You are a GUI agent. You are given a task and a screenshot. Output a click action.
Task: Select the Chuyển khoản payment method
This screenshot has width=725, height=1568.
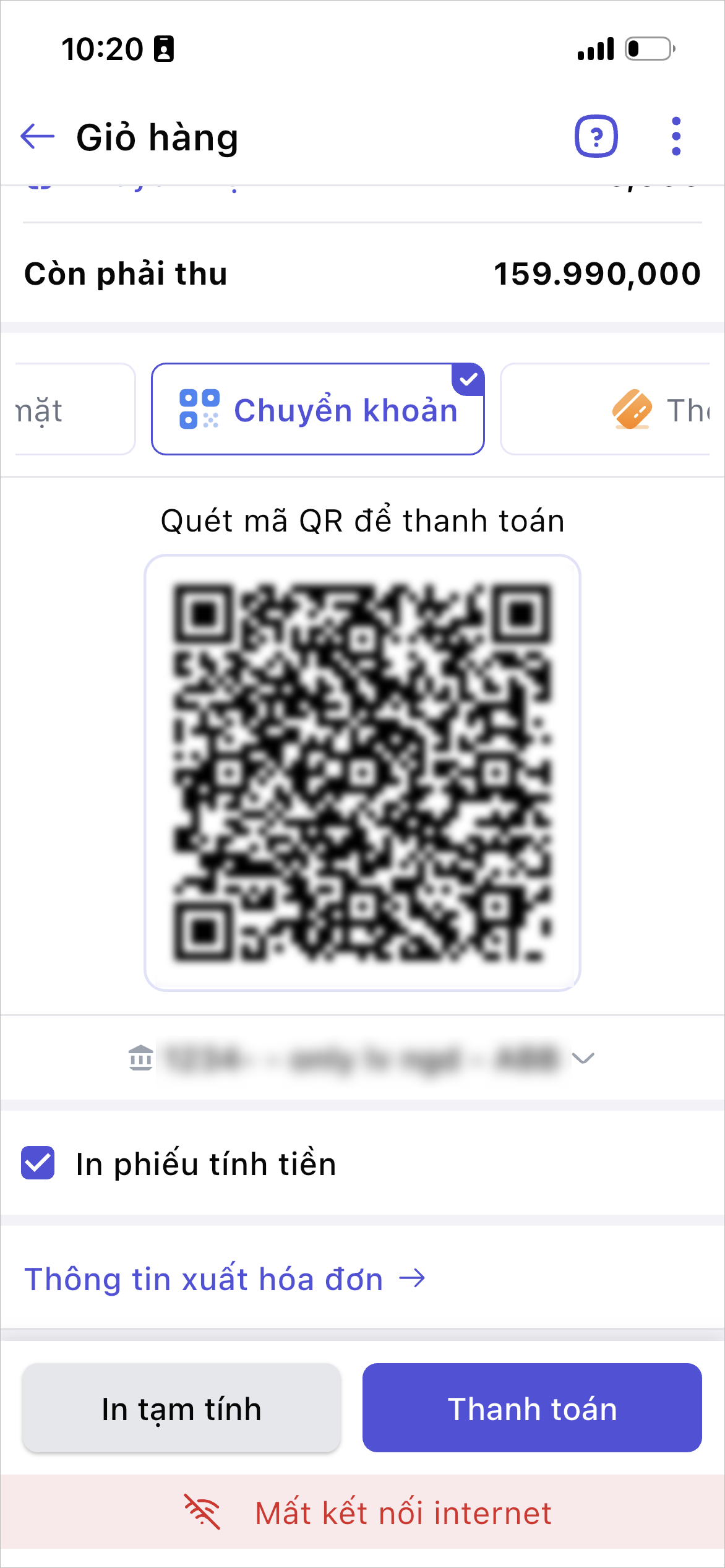click(x=317, y=410)
